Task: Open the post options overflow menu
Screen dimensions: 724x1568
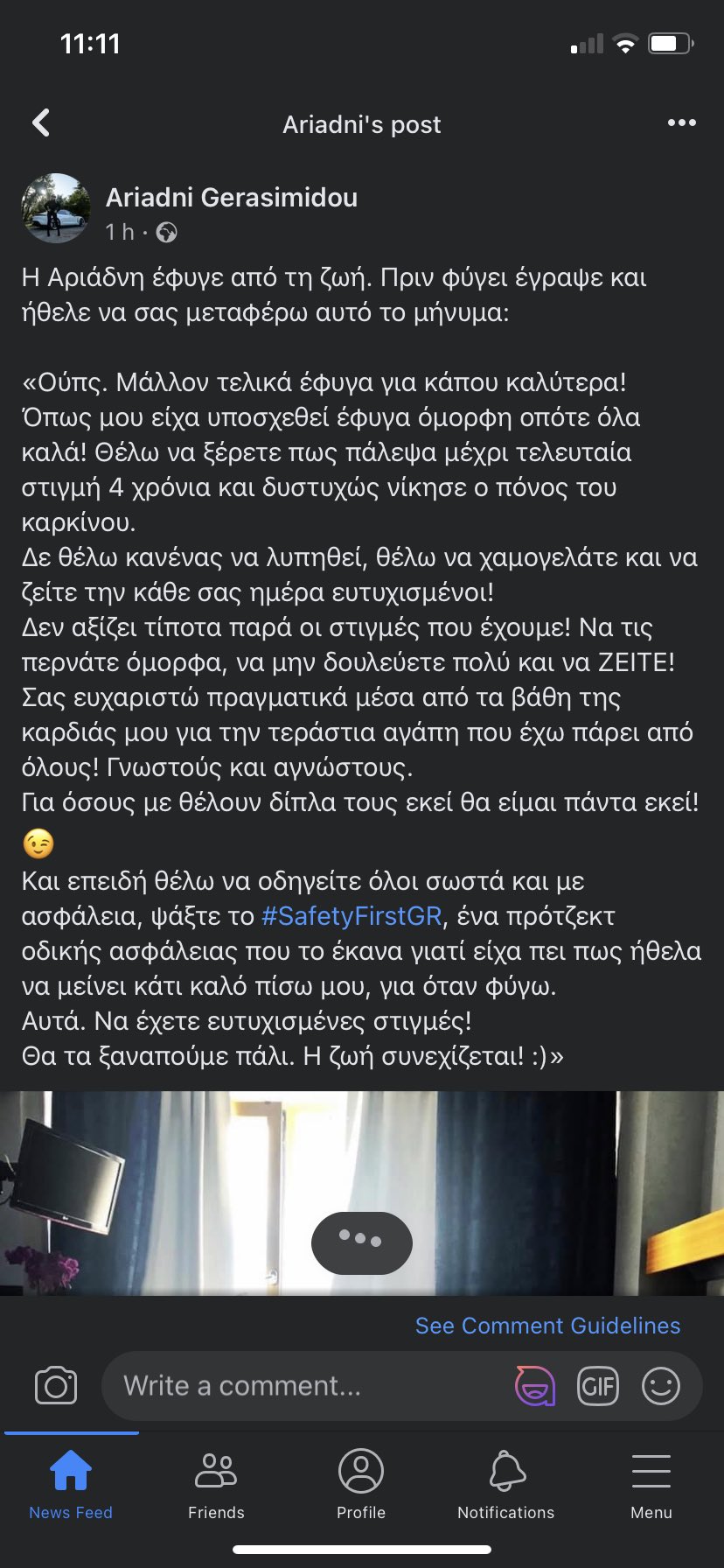Action: [681, 123]
